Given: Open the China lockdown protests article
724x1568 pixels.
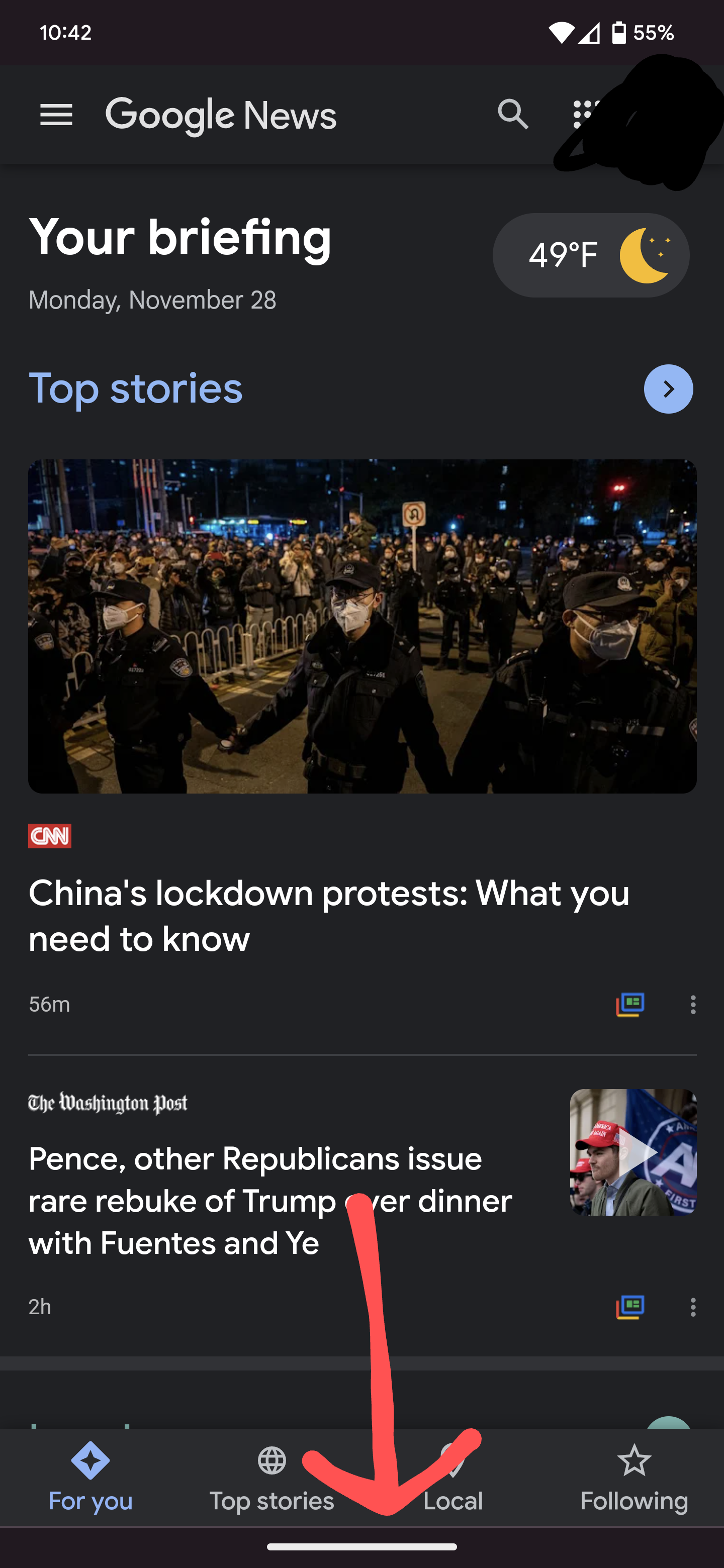Looking at the screenshot, I should [329, 916].
